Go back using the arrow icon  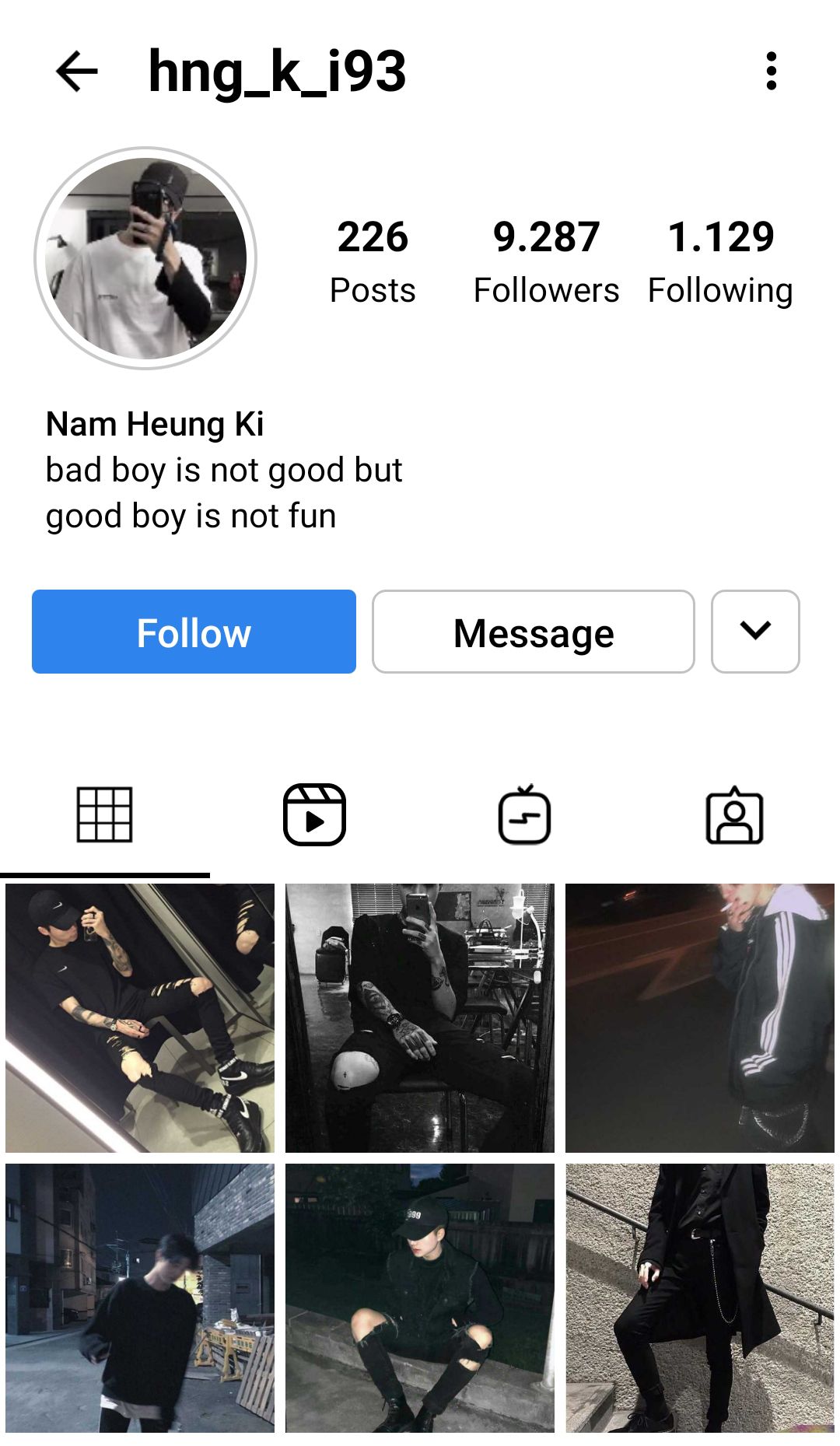pos(76,72)
